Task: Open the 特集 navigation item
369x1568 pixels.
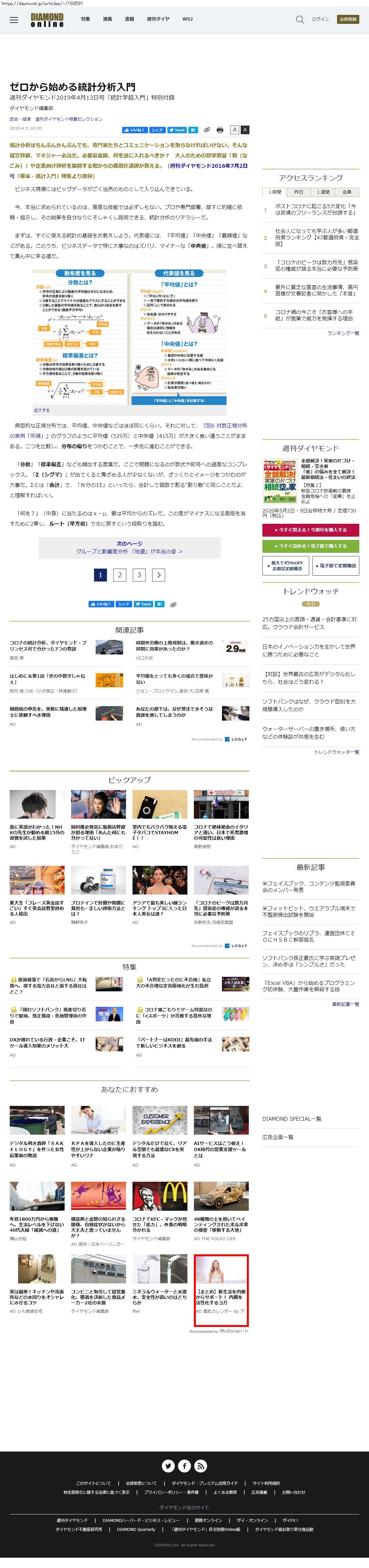Action: pos(85,19)
